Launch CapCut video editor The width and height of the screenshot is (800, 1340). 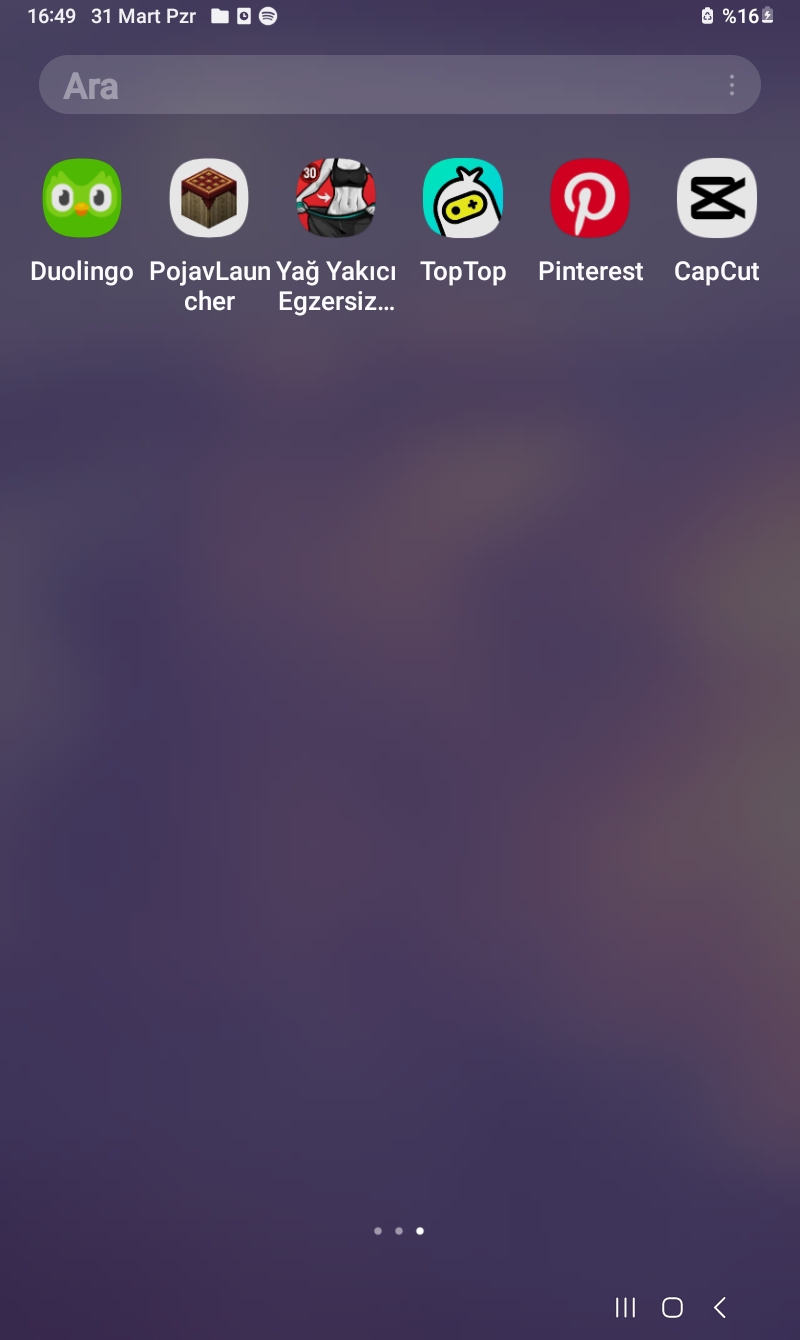(717, 198)
